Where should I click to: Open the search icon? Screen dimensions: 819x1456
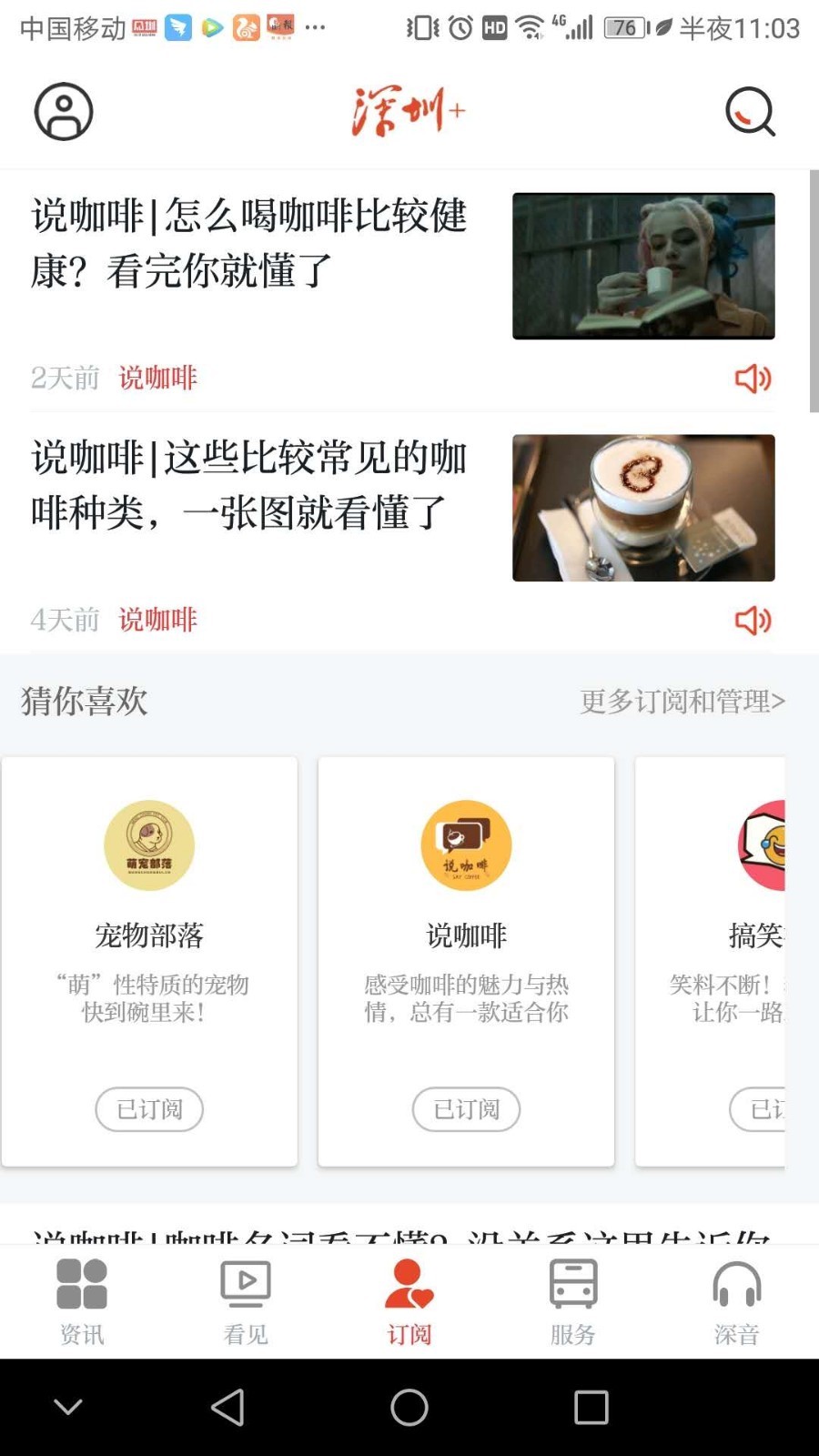click(750, 111)
